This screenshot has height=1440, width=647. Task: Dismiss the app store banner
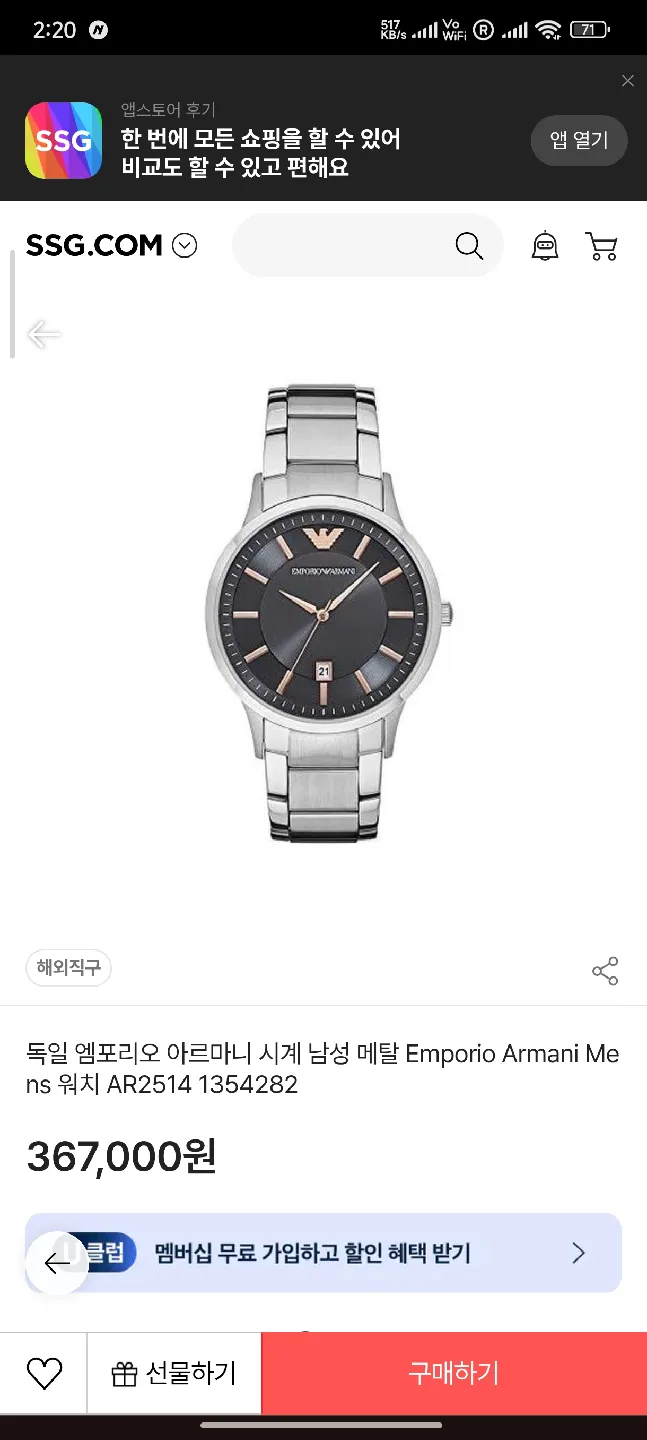[627, 81]
